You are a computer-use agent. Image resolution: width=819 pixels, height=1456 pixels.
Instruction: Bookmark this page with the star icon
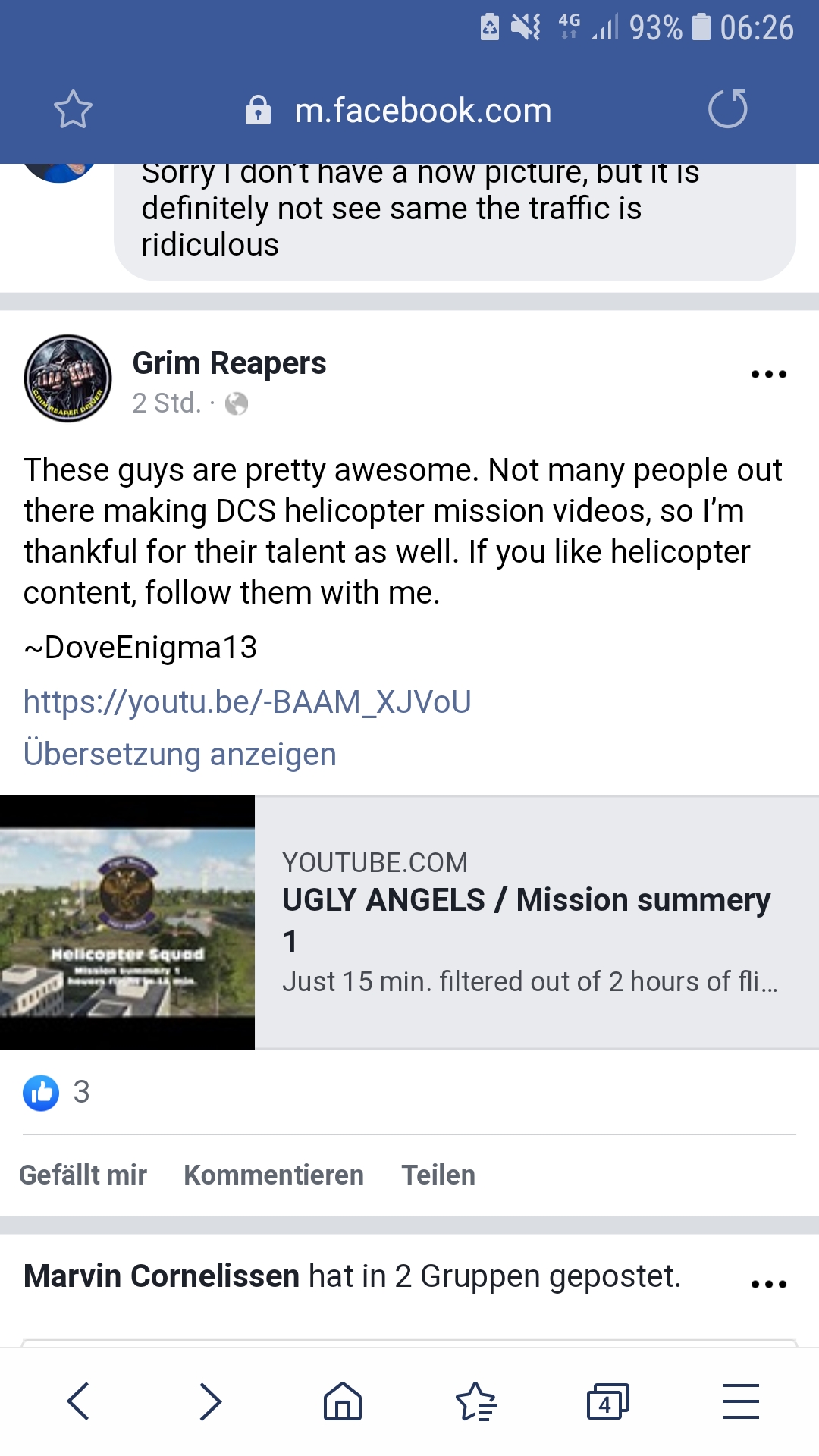pyautogui.click(x=73, y=110)
